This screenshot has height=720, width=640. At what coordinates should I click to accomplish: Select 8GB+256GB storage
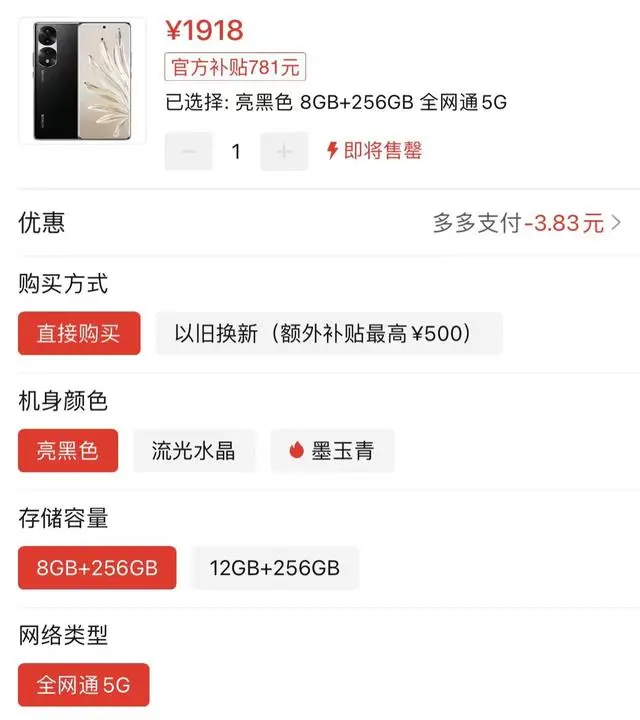(x=97, y=568)
